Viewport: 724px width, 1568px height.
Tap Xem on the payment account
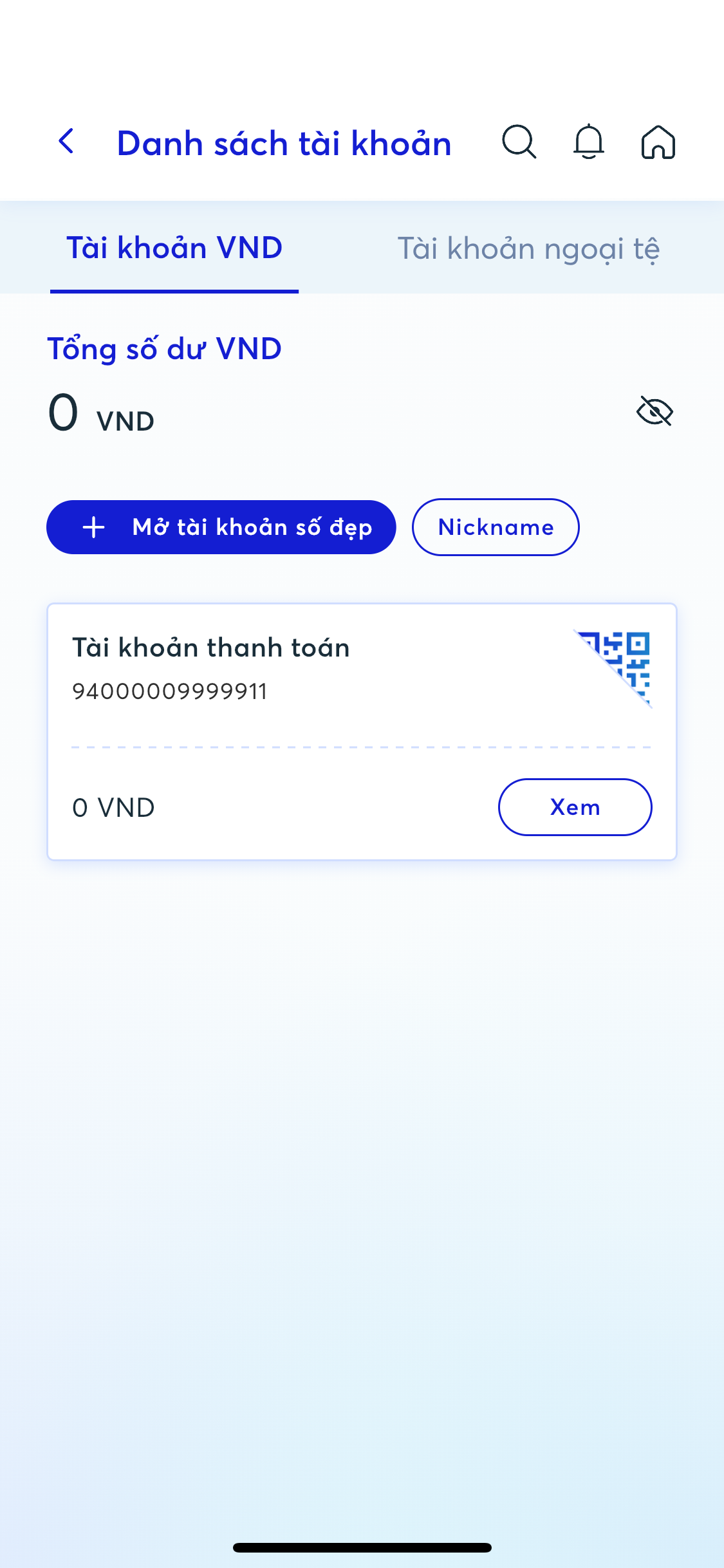pos(575,807)
